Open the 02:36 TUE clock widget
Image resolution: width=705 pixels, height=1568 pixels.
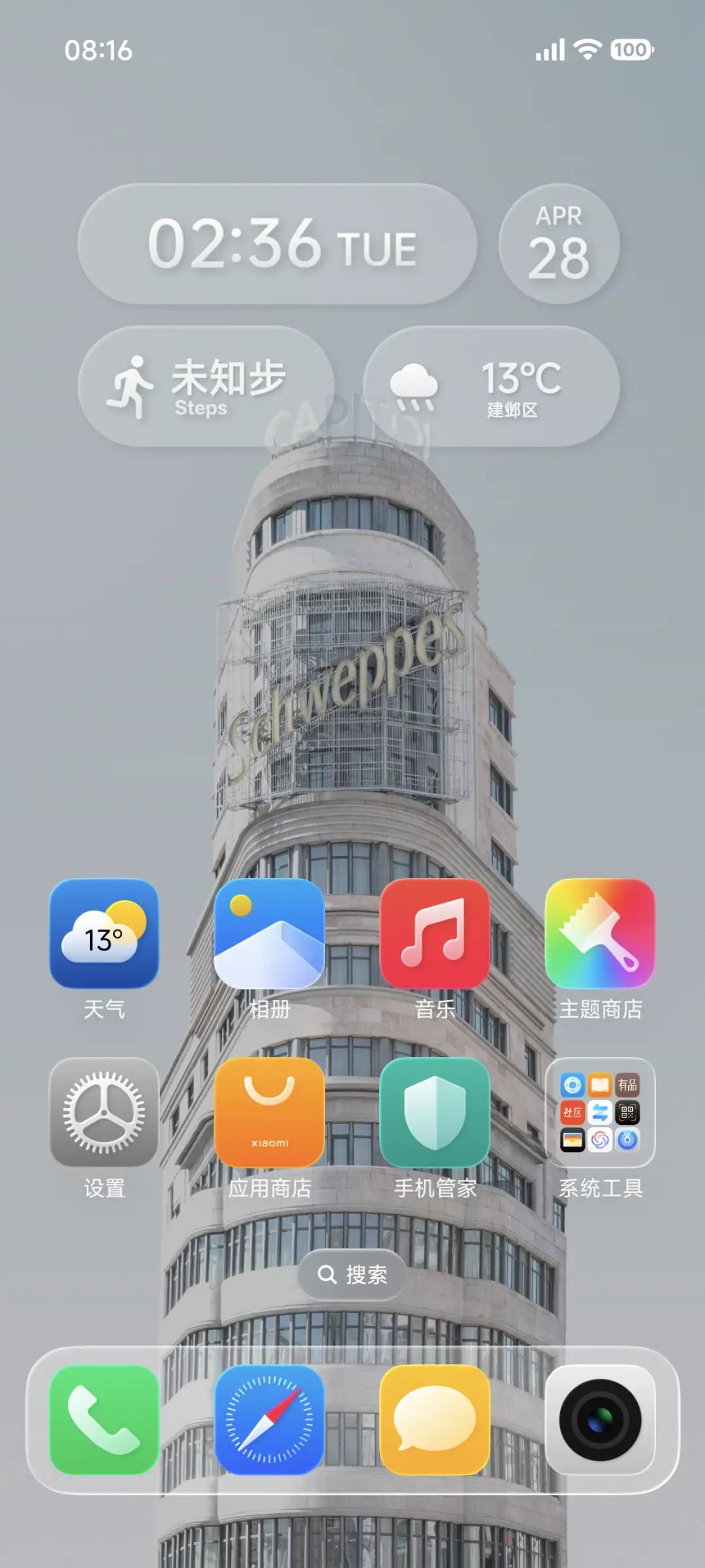277,244
